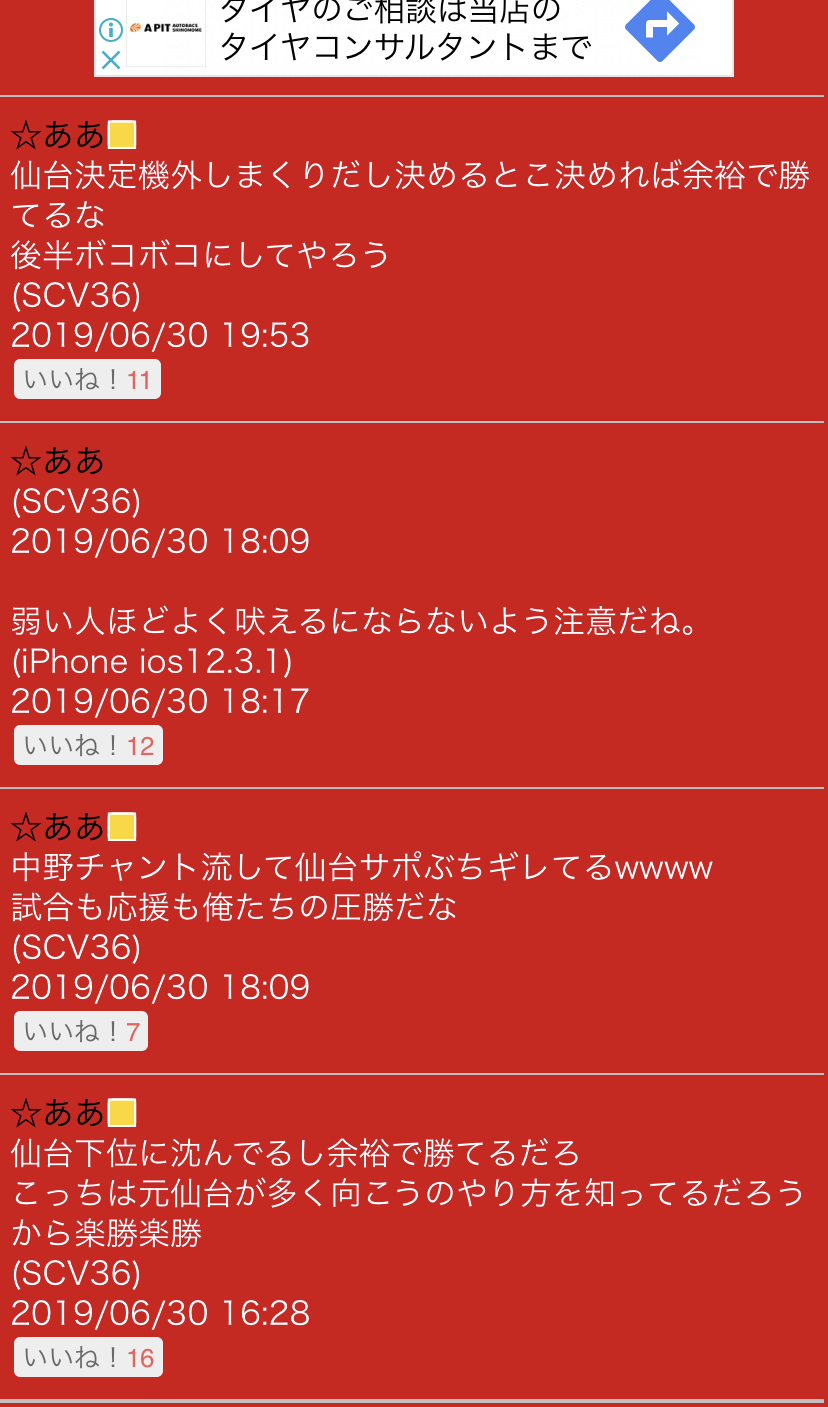Viewport: 828px width, 1407px height.
Task: Close the ad with the X icon
Action: click(x=111, y=60)
